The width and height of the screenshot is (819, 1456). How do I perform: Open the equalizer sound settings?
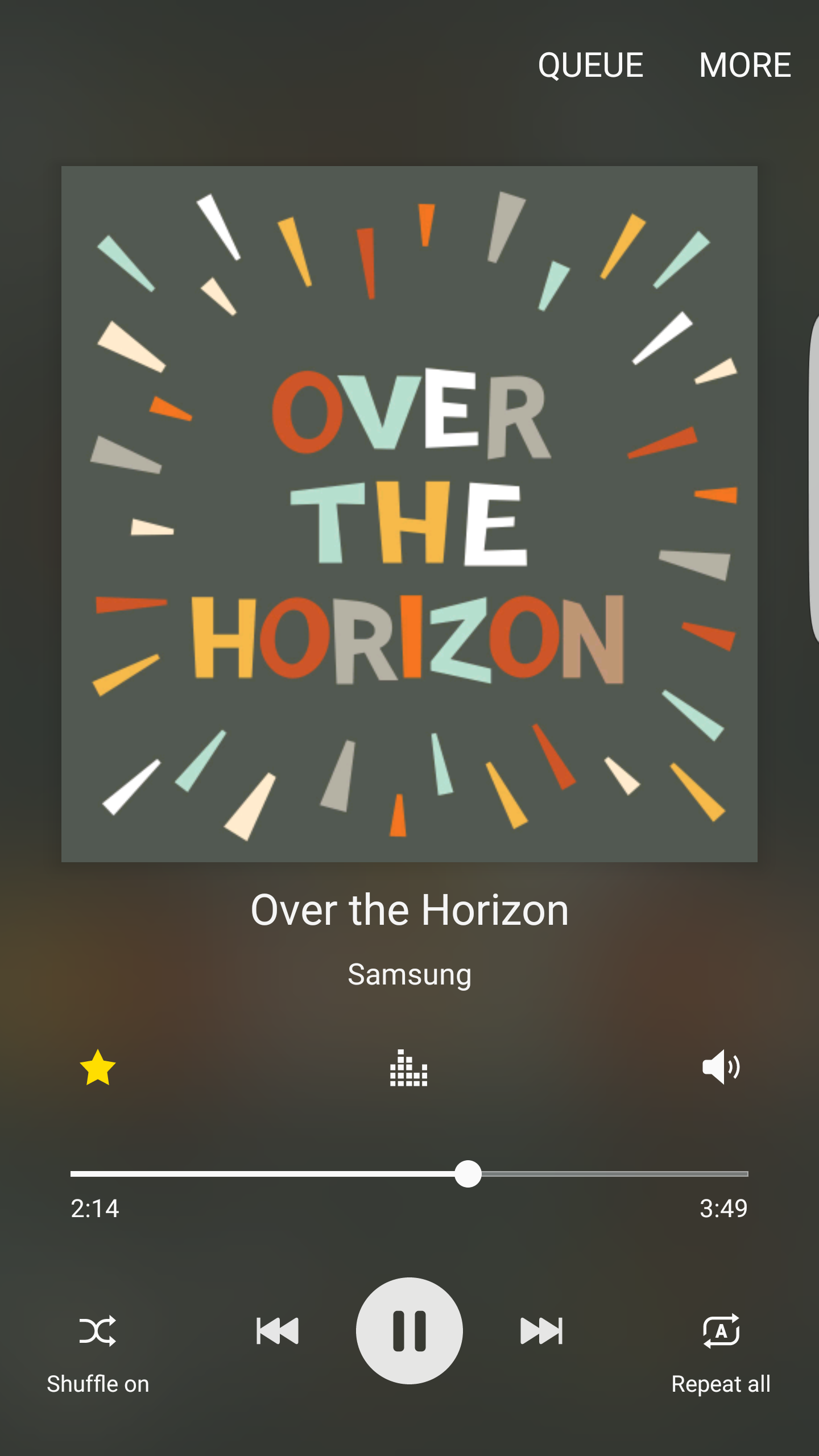(408, 1068)
